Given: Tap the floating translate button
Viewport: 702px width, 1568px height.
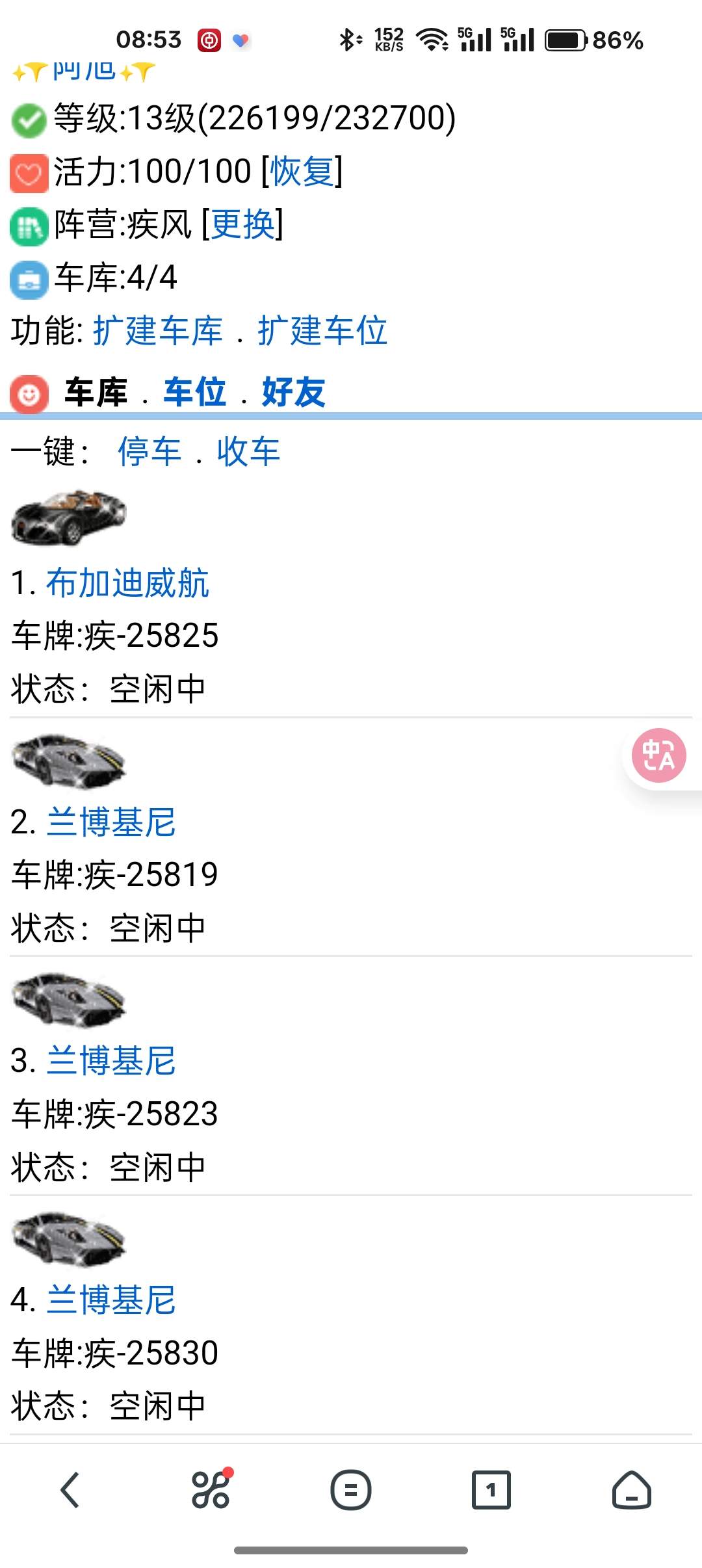Looking at the screenshot, I should 659,755.
